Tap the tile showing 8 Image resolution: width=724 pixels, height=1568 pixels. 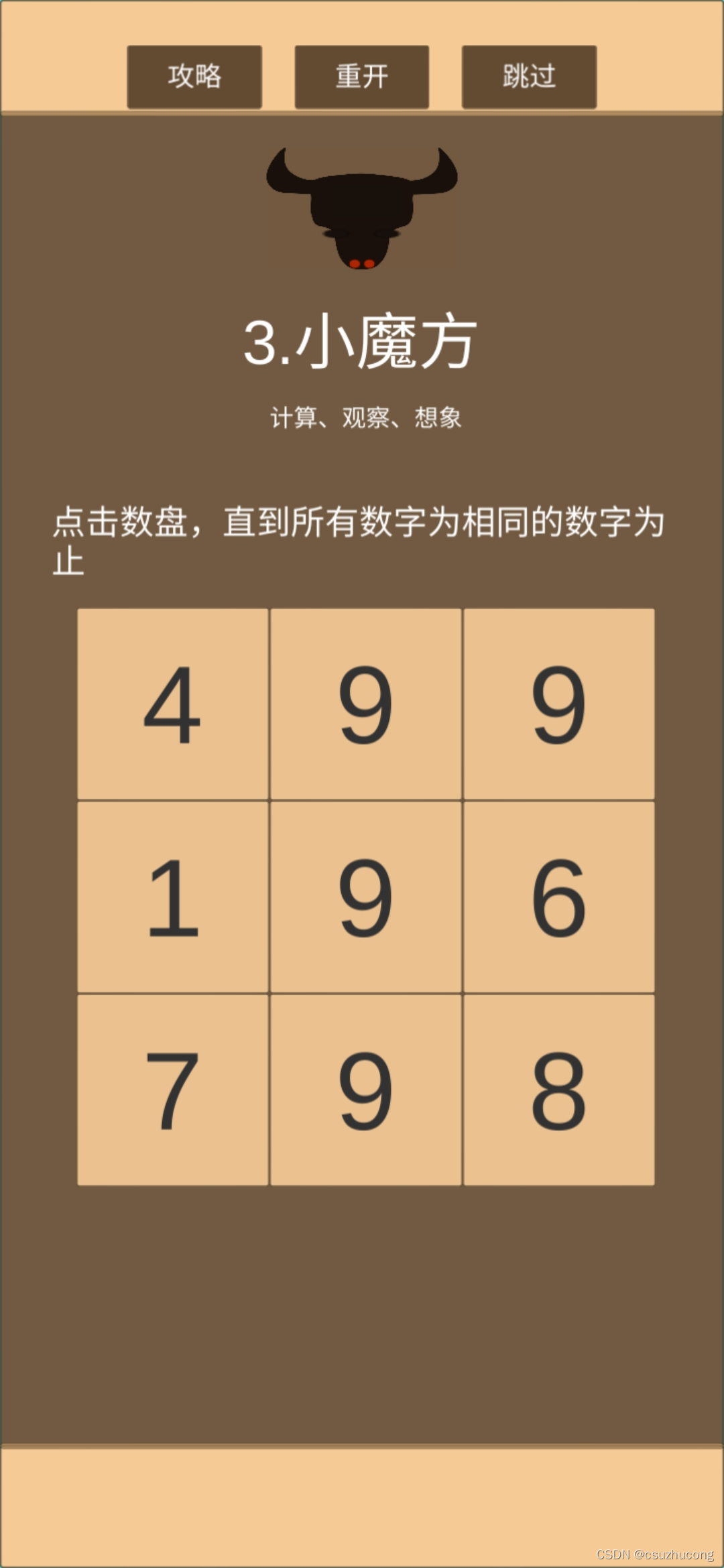pyautogui.click(x=558, y=1089)
